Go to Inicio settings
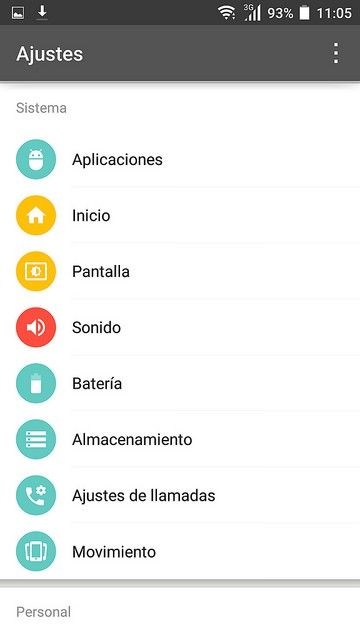 [180, 215]
